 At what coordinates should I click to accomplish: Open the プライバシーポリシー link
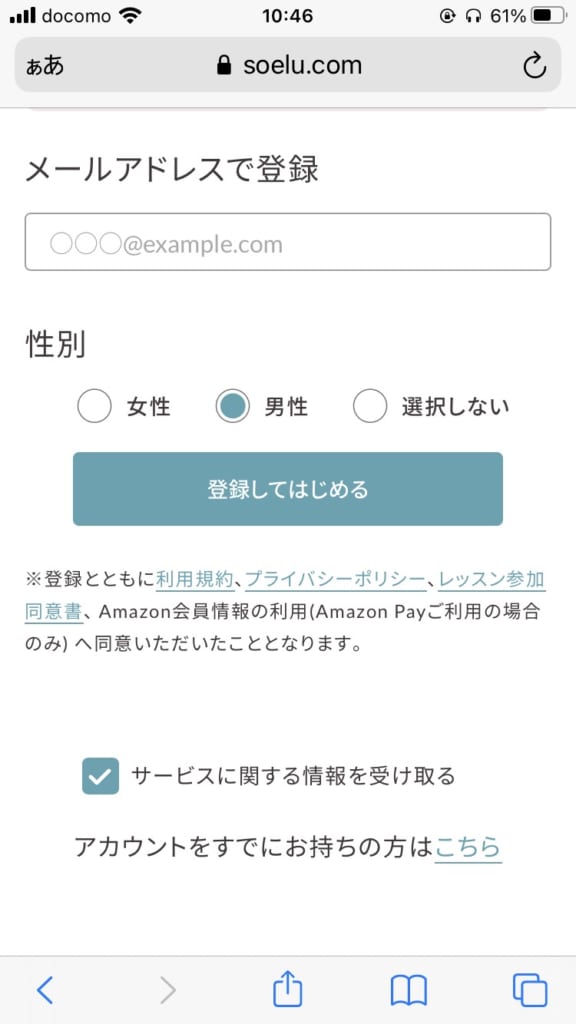335,579
